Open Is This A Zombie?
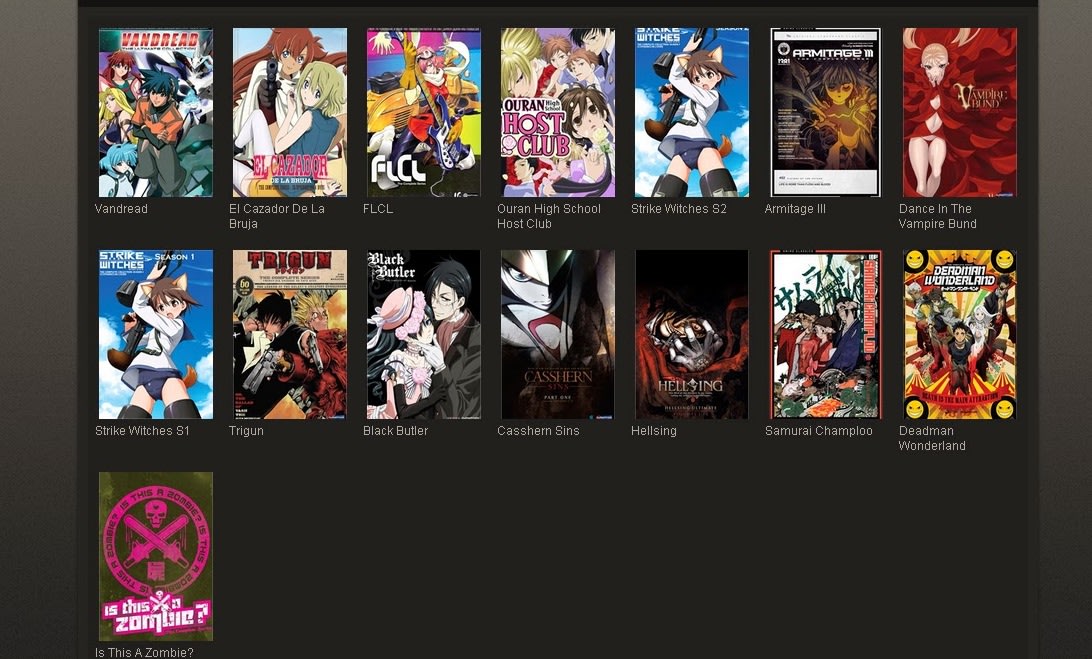Screen dimensions: 1092x659 click(156, 556)
